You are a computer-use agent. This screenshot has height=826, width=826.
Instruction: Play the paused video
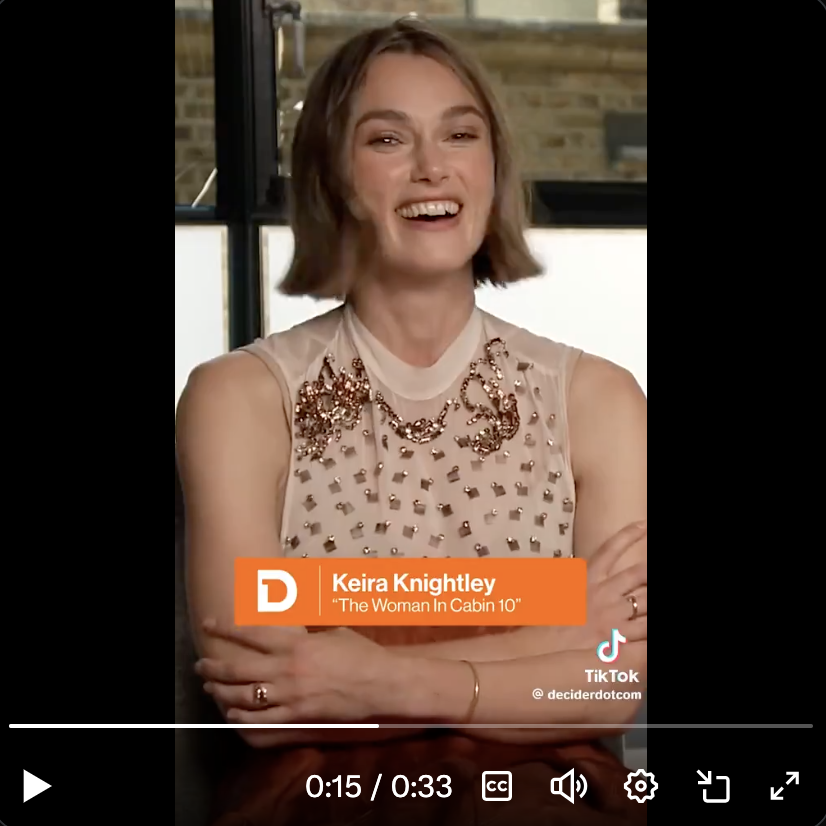pos(37,786)
